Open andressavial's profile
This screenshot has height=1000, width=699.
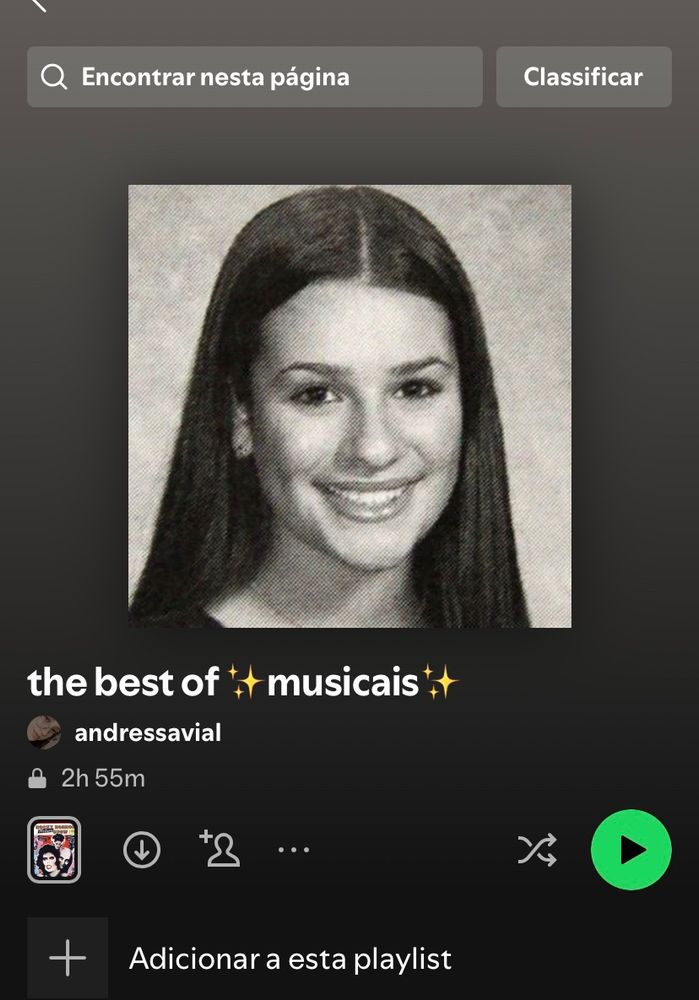coord(147,733)
